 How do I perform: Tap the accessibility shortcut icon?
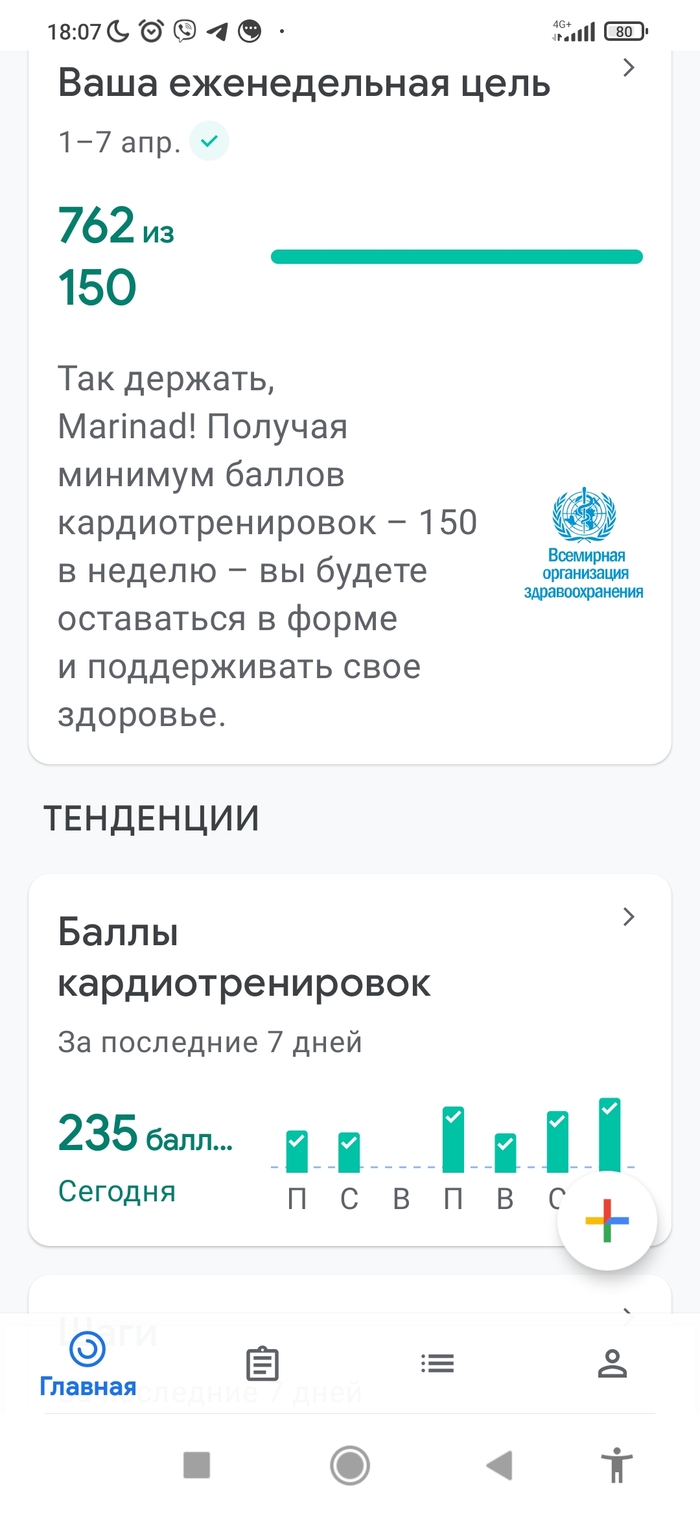click(x=617, y=1466)
